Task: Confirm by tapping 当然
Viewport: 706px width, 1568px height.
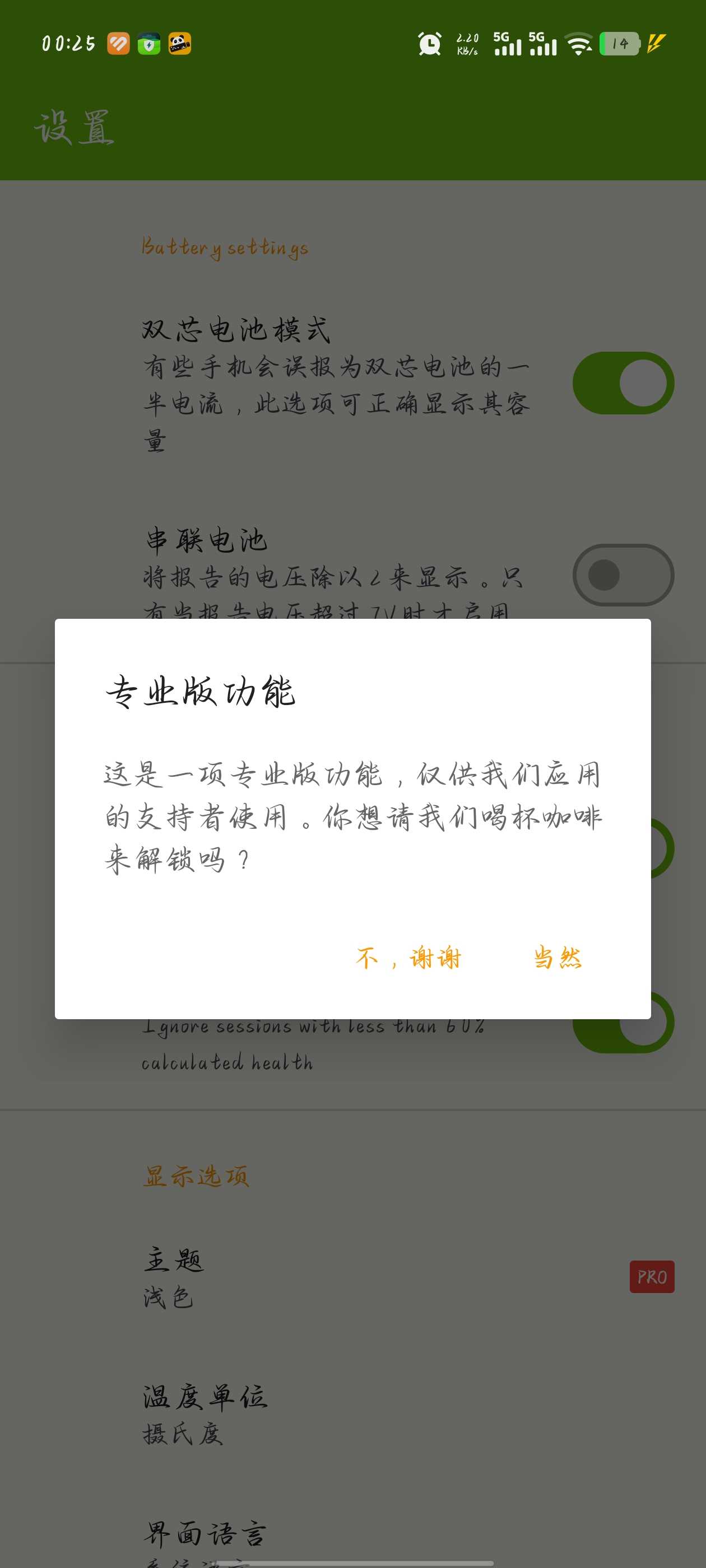Action: [558, 958]
